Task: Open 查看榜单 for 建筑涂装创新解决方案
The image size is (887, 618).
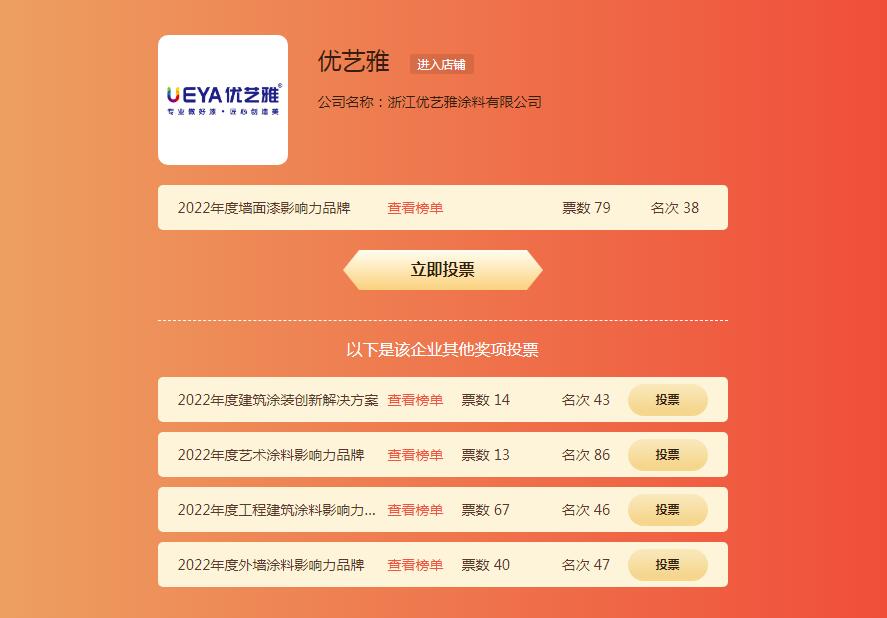Action: (415, 400)
